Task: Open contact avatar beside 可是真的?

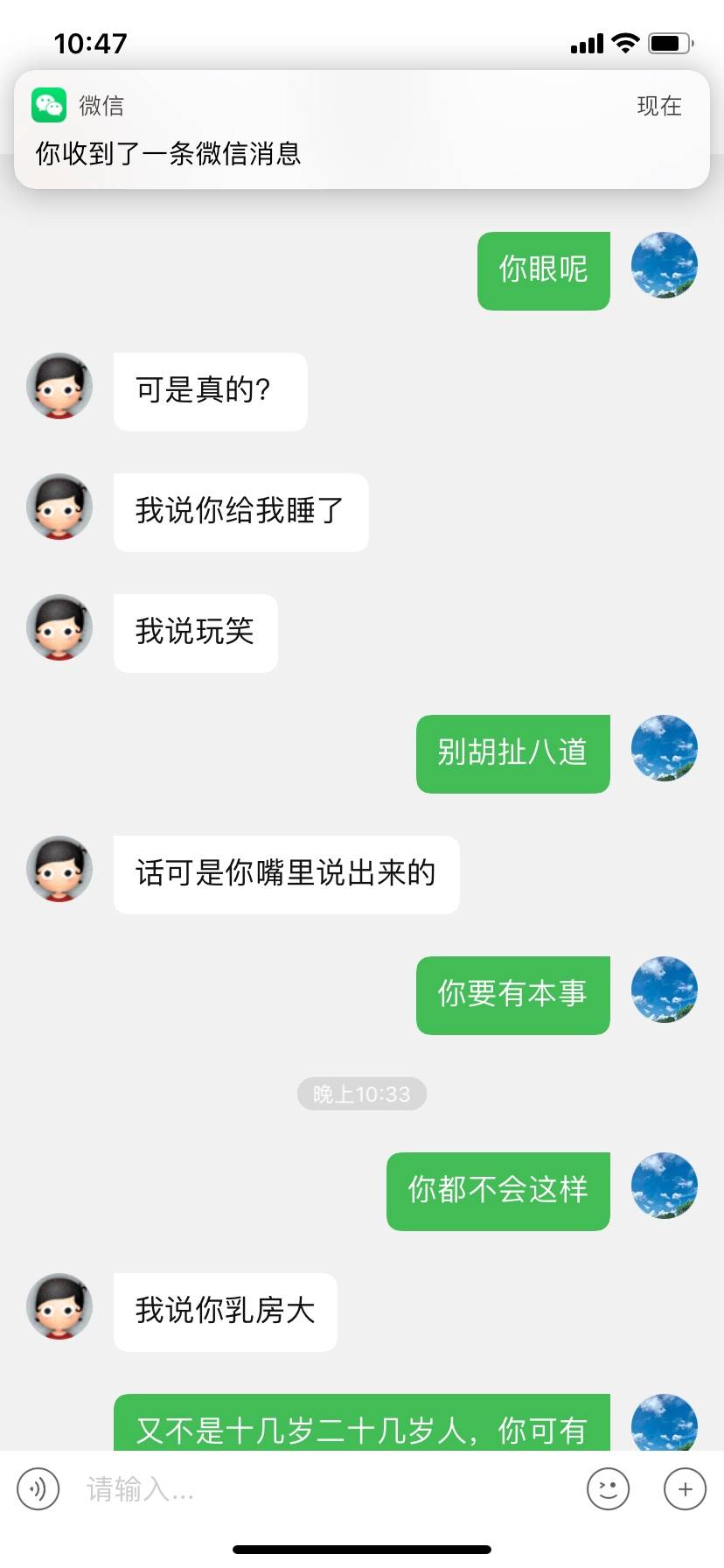Action: [x=59, y=387]
